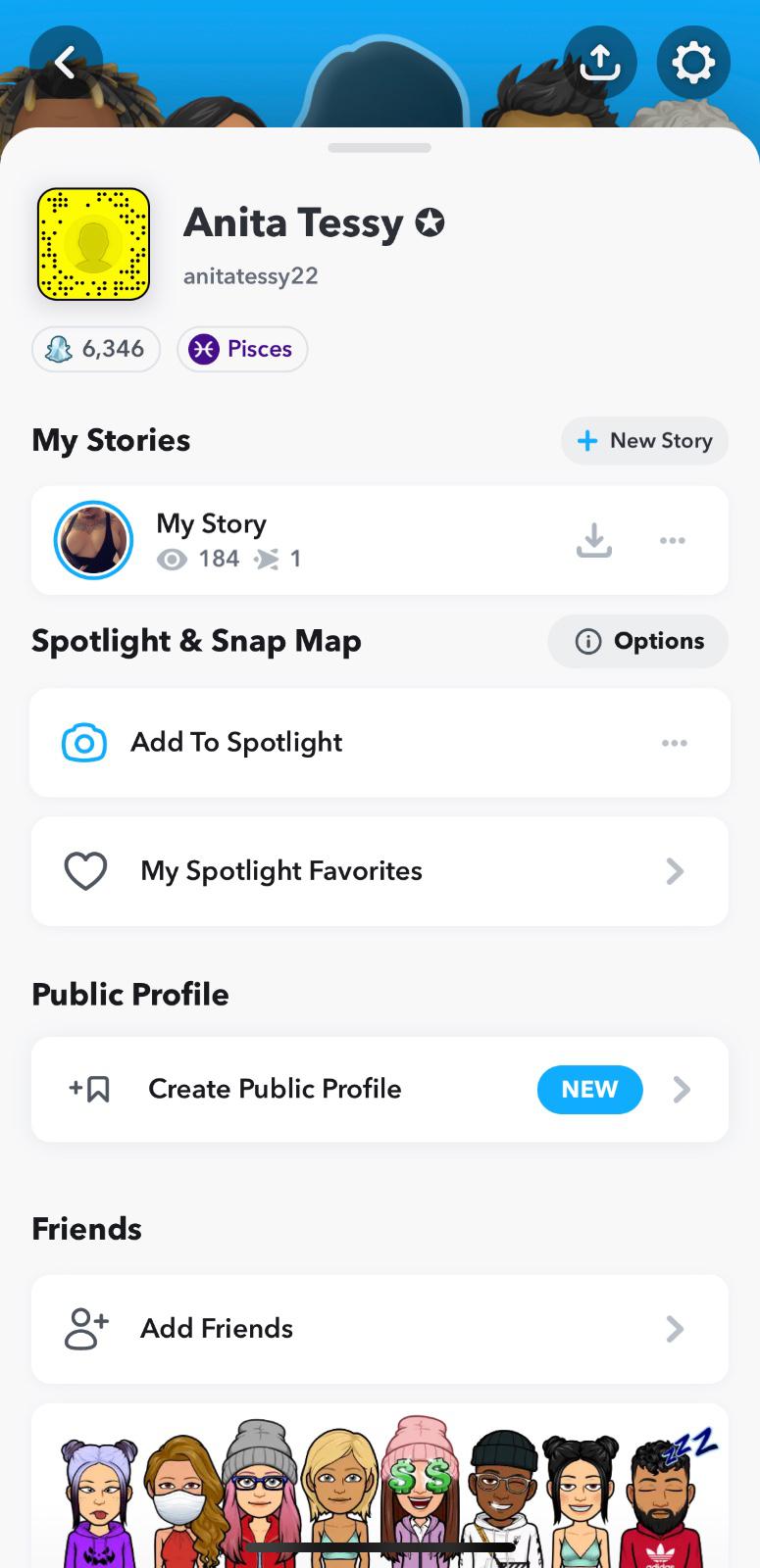Tap the 6,346 Snap score chip
This screenshot has width=760, height=1568.
pyautogui.click(x=96, y=349)
